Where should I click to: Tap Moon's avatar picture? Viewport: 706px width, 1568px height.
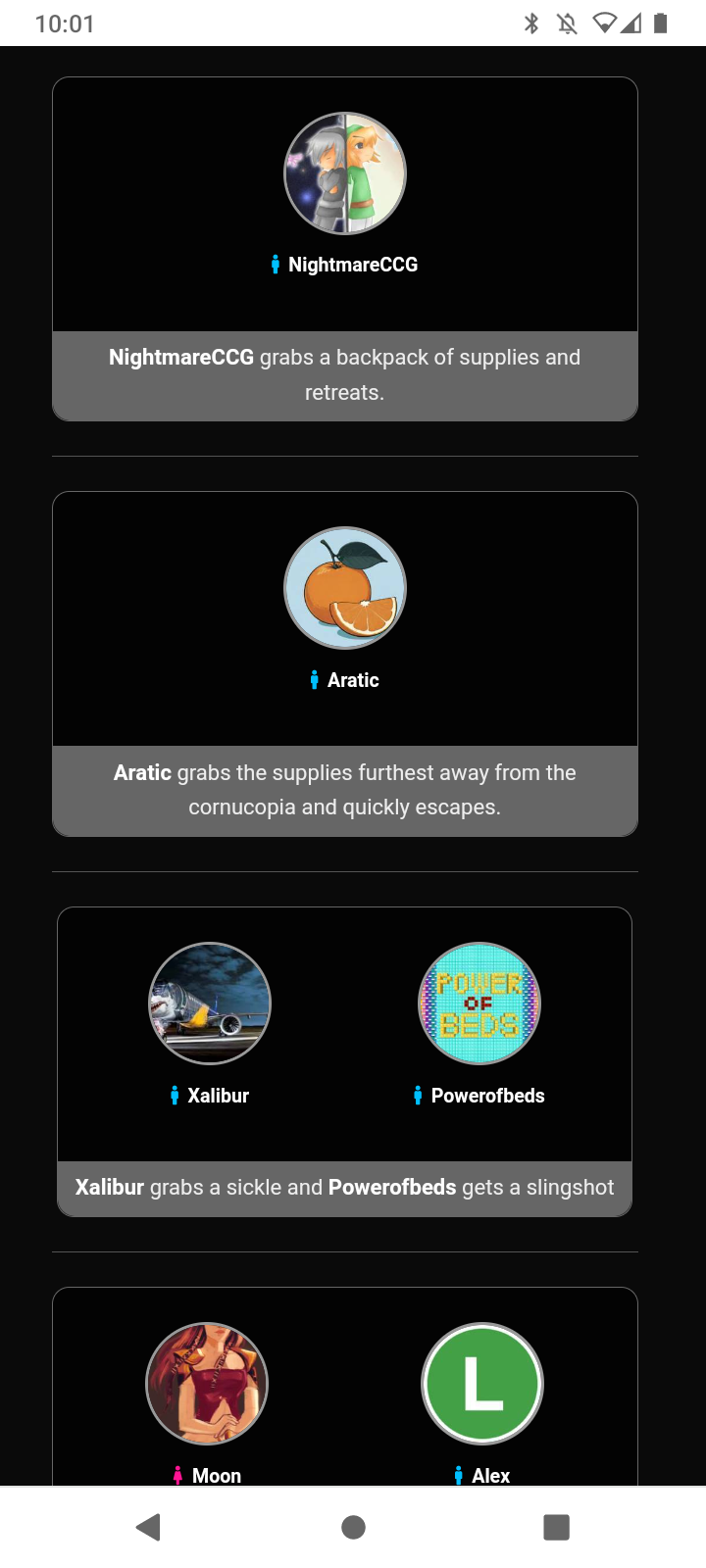coord(207,1384)
